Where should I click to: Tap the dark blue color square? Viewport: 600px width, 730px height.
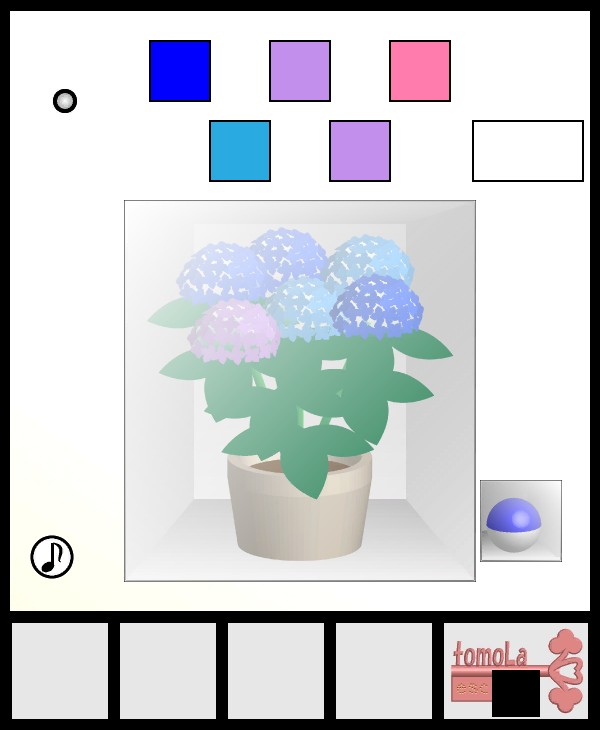coord(180,71)
